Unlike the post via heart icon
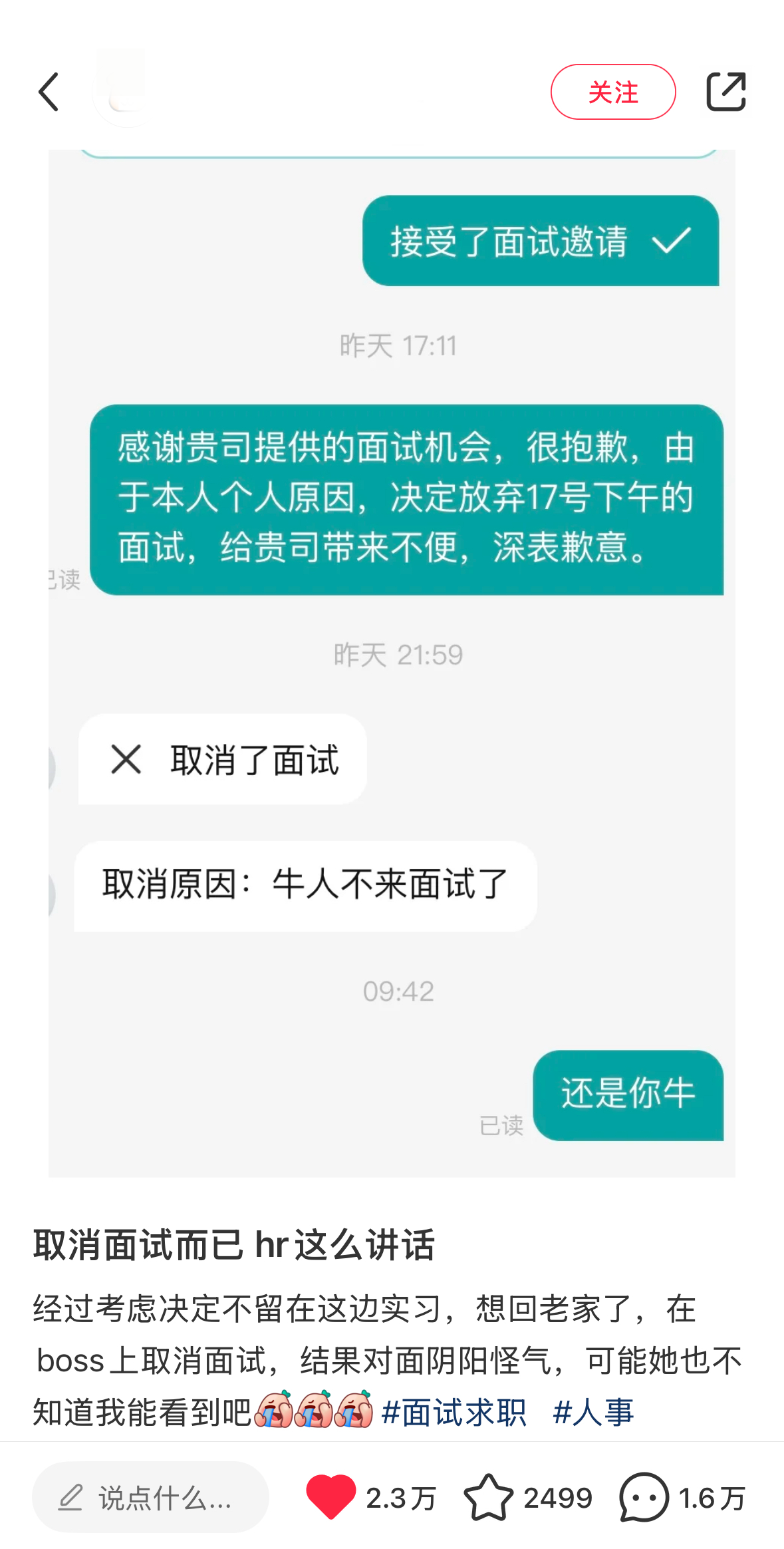Viewport: 784px width, 1549px height. coord(330,1497)
